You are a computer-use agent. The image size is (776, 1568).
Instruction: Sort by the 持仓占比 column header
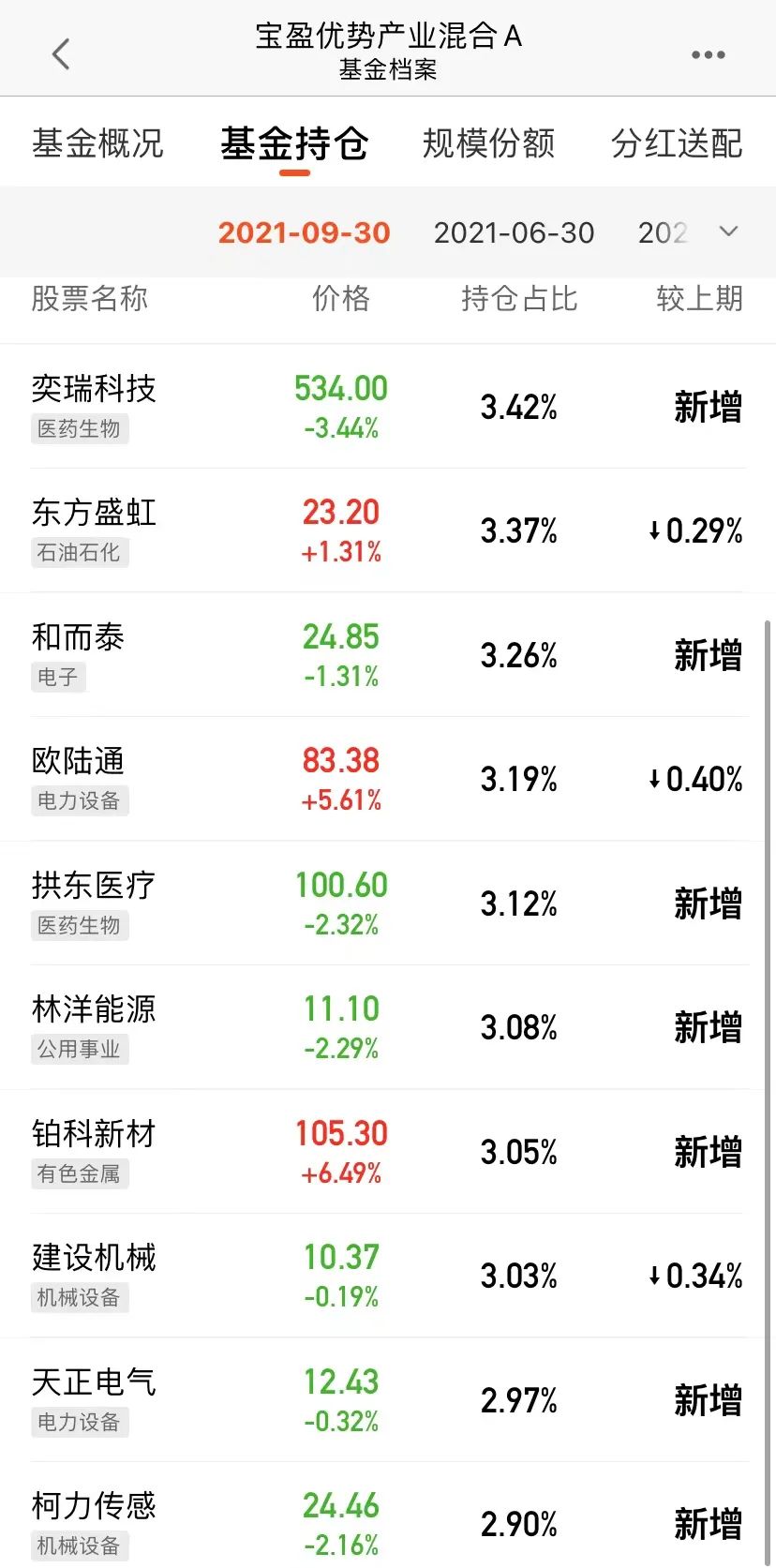pyautogui.click(x=519, y=300)
